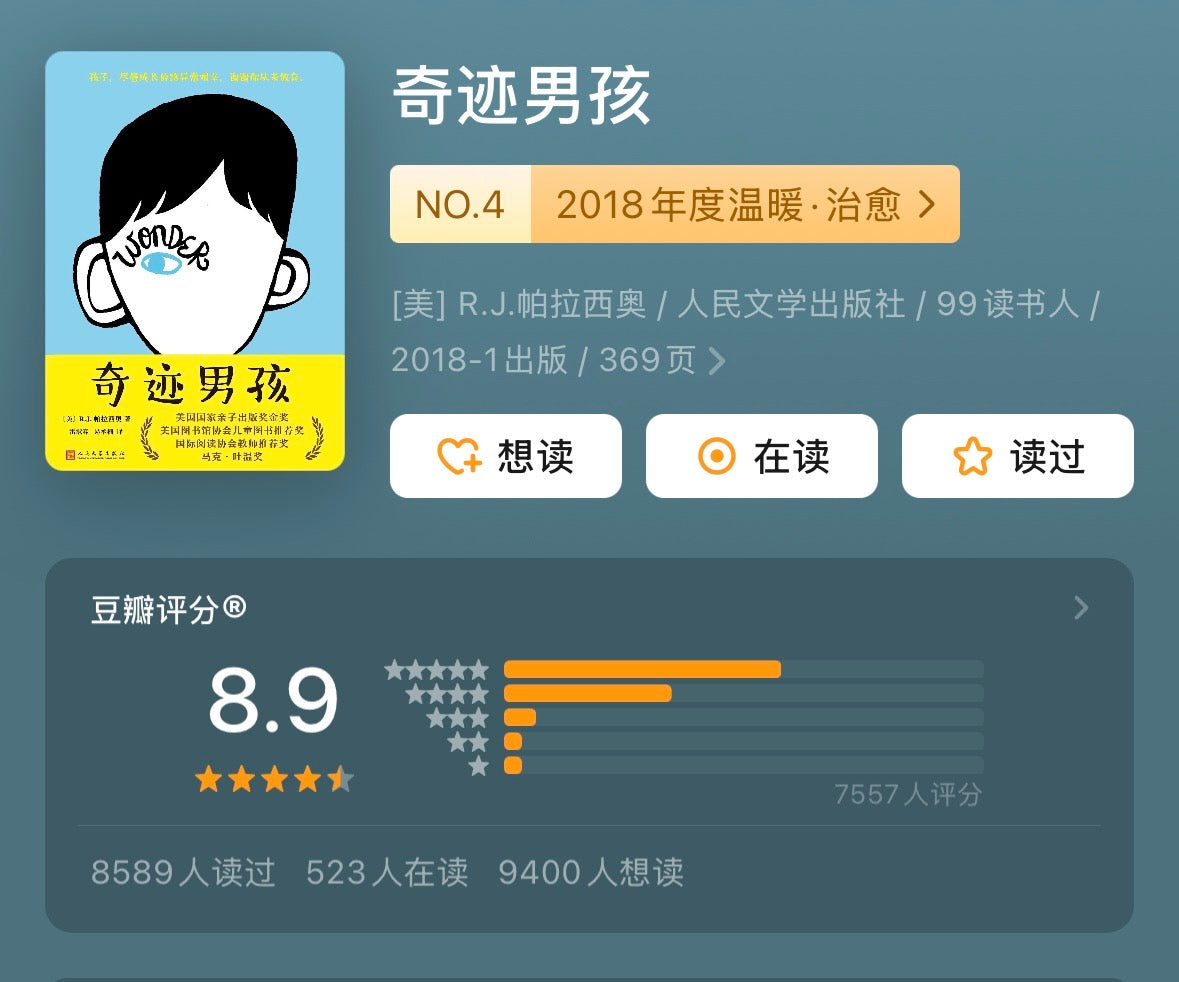
Task: View the 奇迹男孩 book cover
Action: (x=195, y=261)
